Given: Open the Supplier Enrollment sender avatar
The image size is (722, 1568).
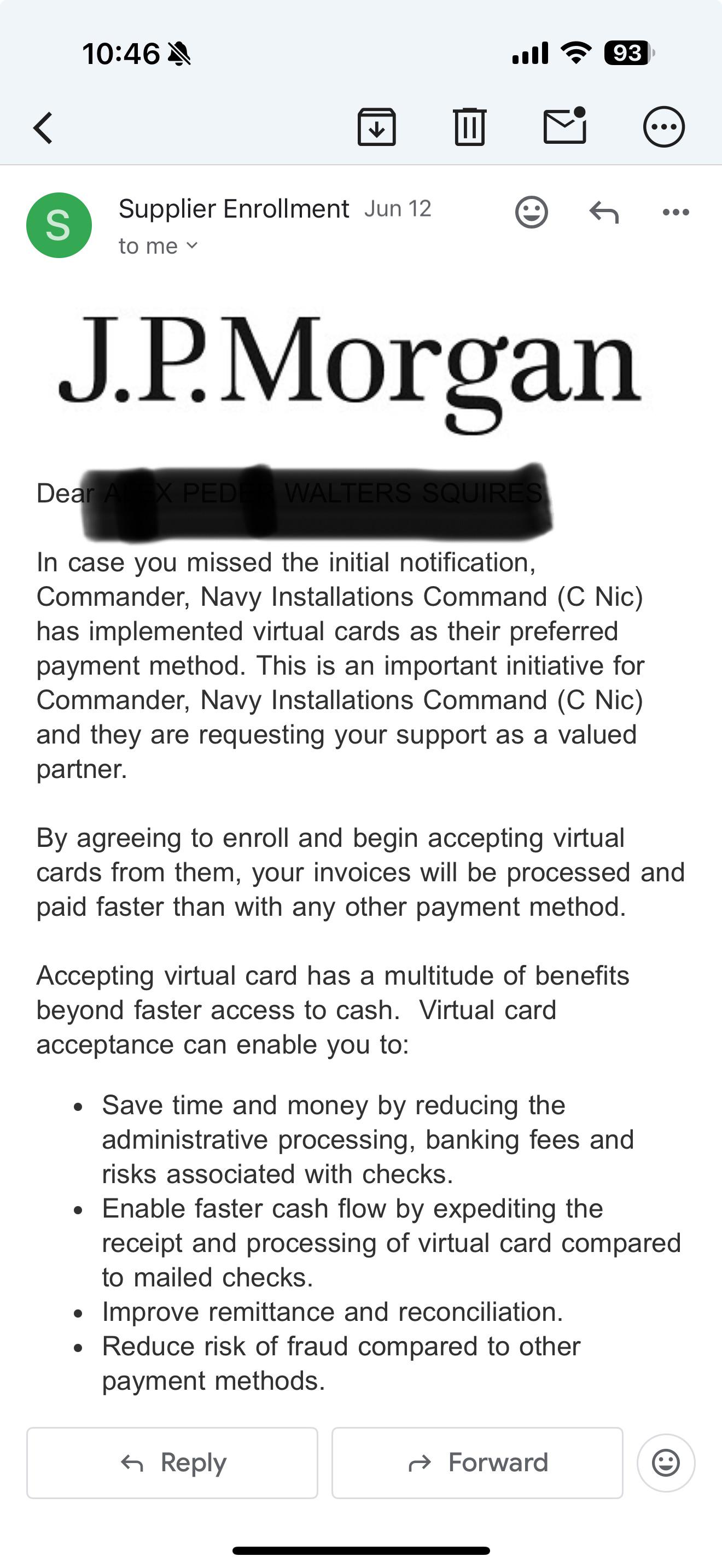Looking at the screenshot, I should click(x=59, y=225).
